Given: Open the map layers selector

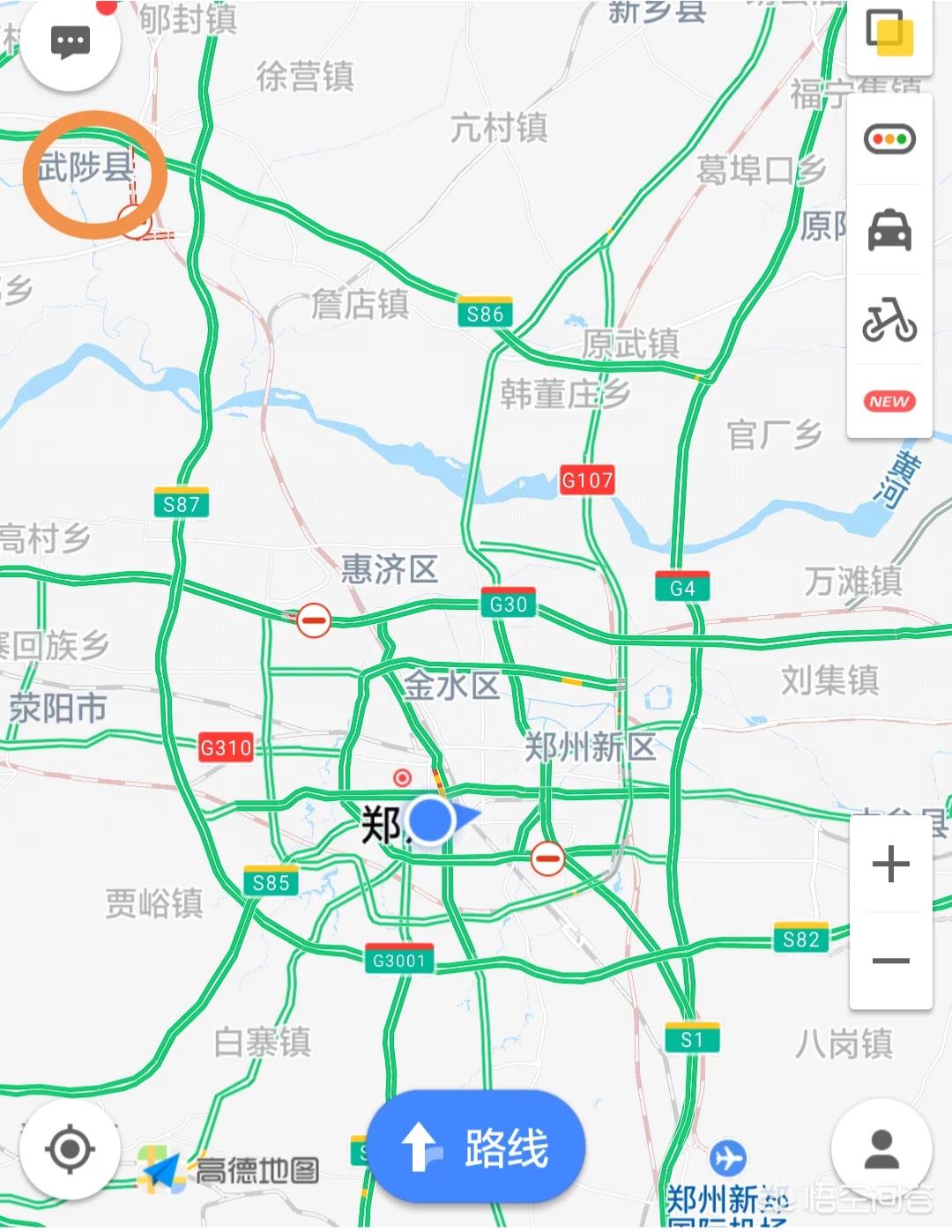Looking at the screenshot, I should pyautogui.click(x=890, y=33).
